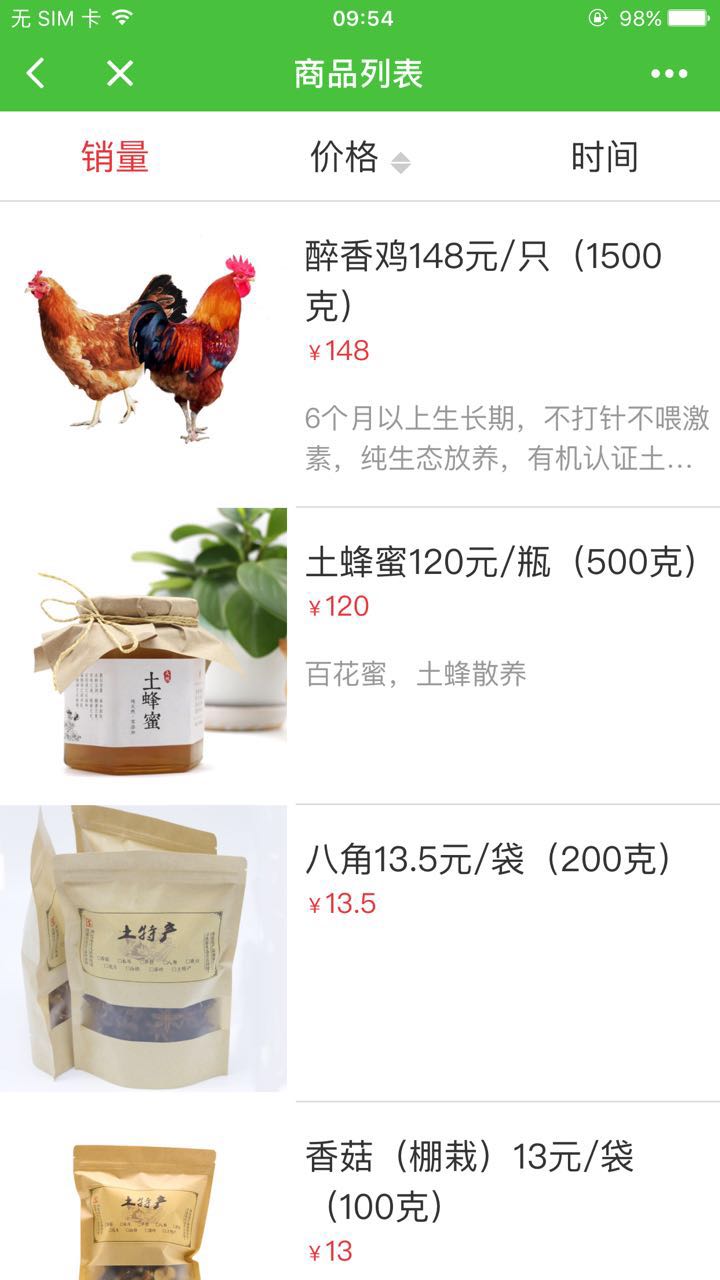Go back using the left arrow
Image resolution: width=720 pixels, height=1280 pixels.
click(x=36, y=73)
